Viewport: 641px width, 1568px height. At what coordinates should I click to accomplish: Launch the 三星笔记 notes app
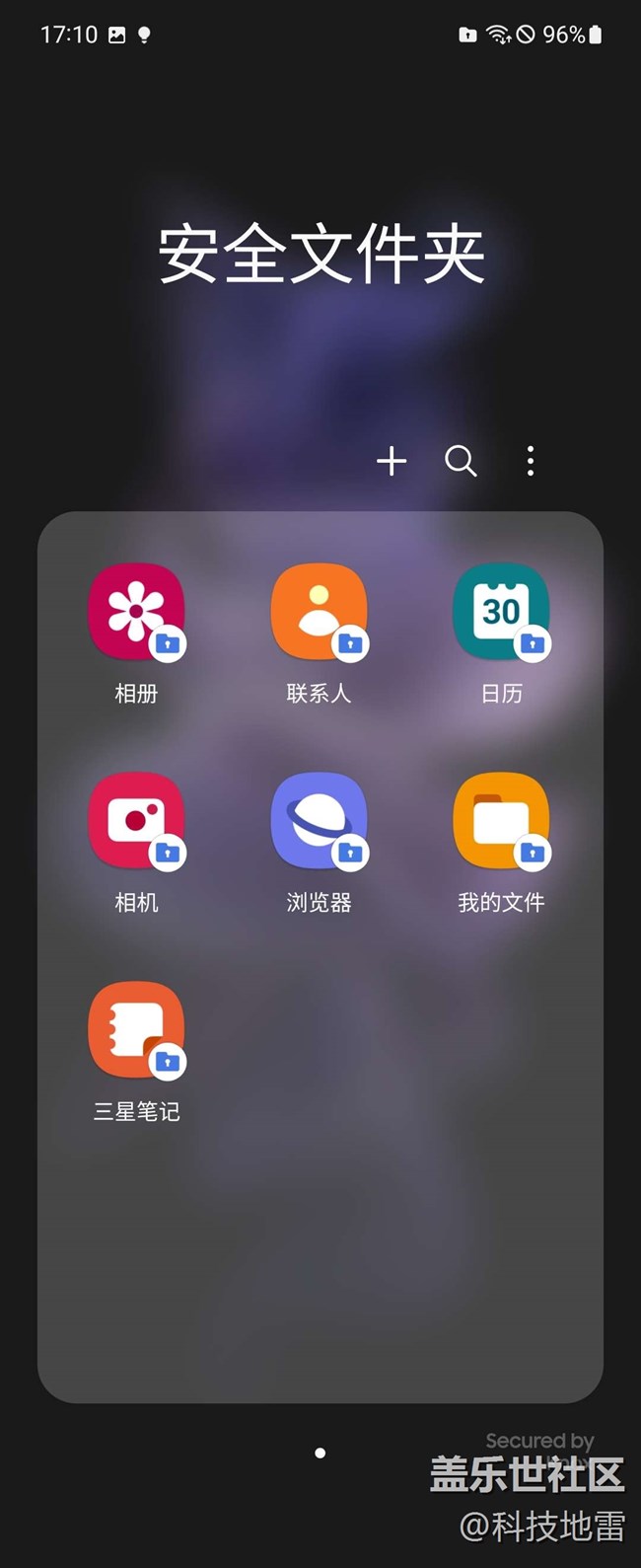coord(136,1030)
